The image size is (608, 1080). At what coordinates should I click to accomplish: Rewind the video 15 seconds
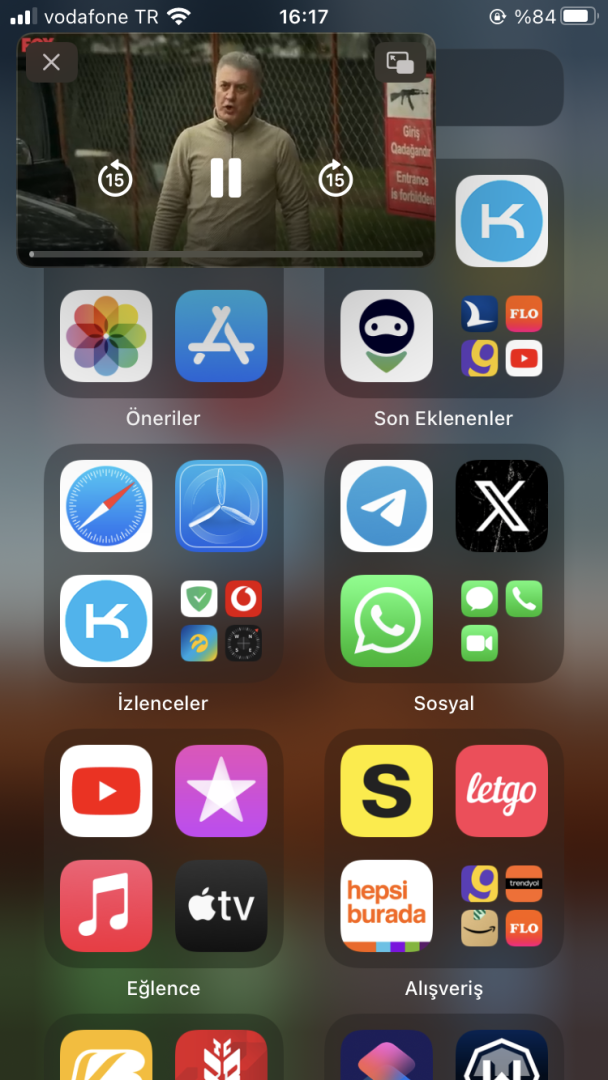click(x=115, y=179)
